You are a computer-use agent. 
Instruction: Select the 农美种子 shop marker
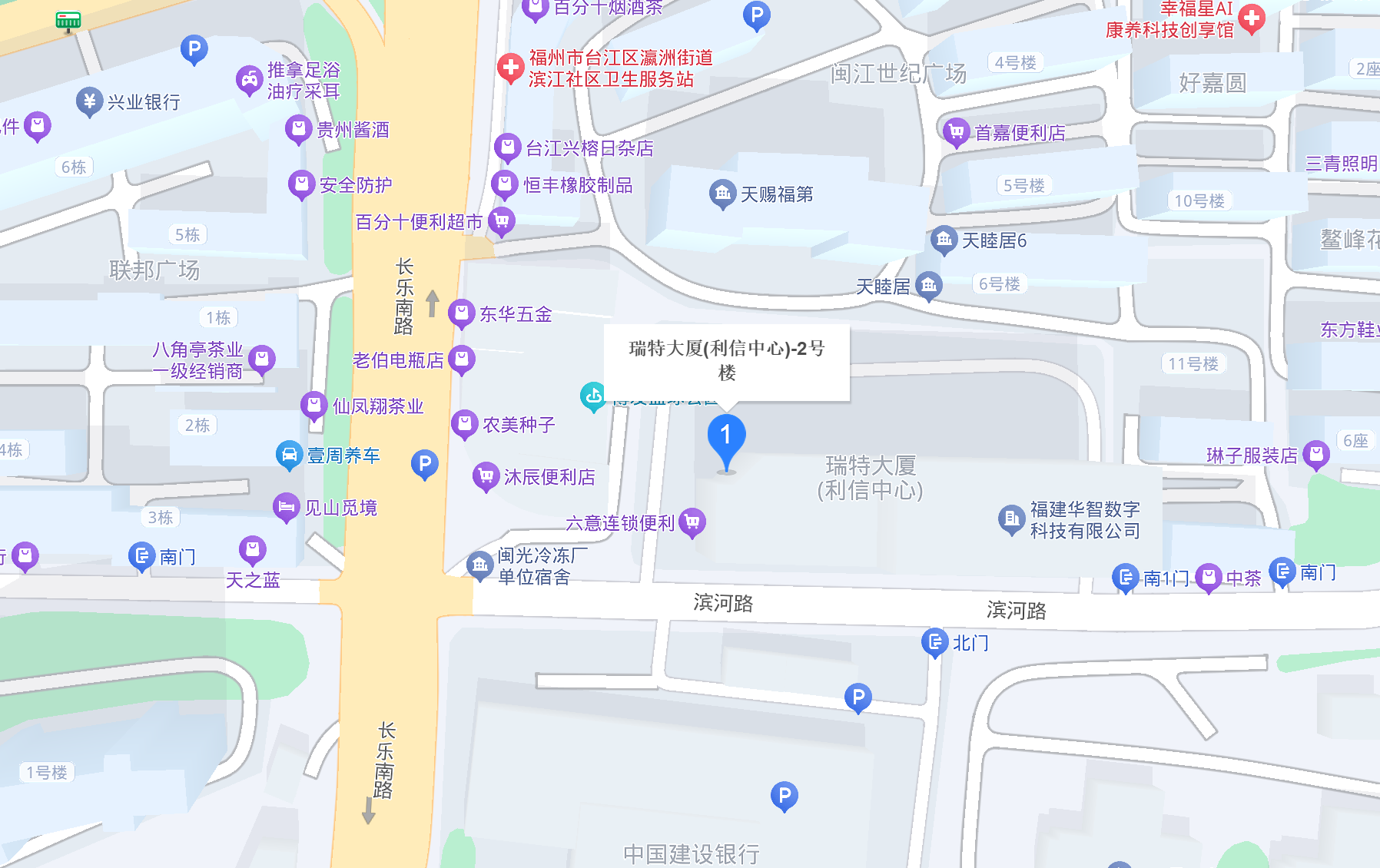point(464,424)
